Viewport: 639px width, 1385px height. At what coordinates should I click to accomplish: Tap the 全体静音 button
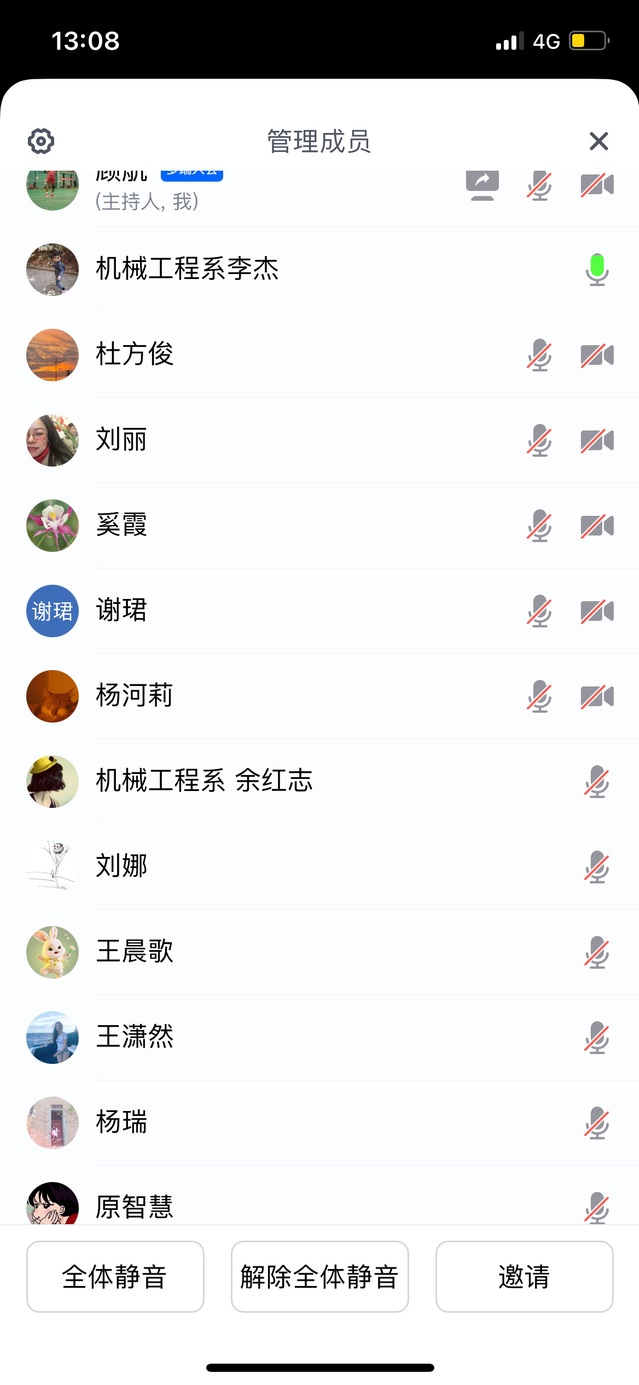point(115,1276)
